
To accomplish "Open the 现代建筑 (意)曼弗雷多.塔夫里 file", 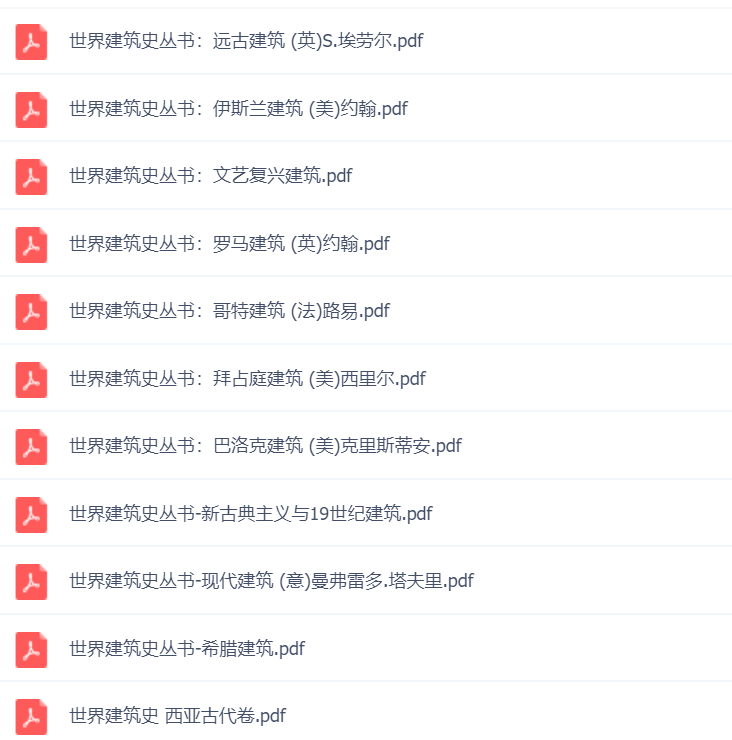I will coord(271,581).
